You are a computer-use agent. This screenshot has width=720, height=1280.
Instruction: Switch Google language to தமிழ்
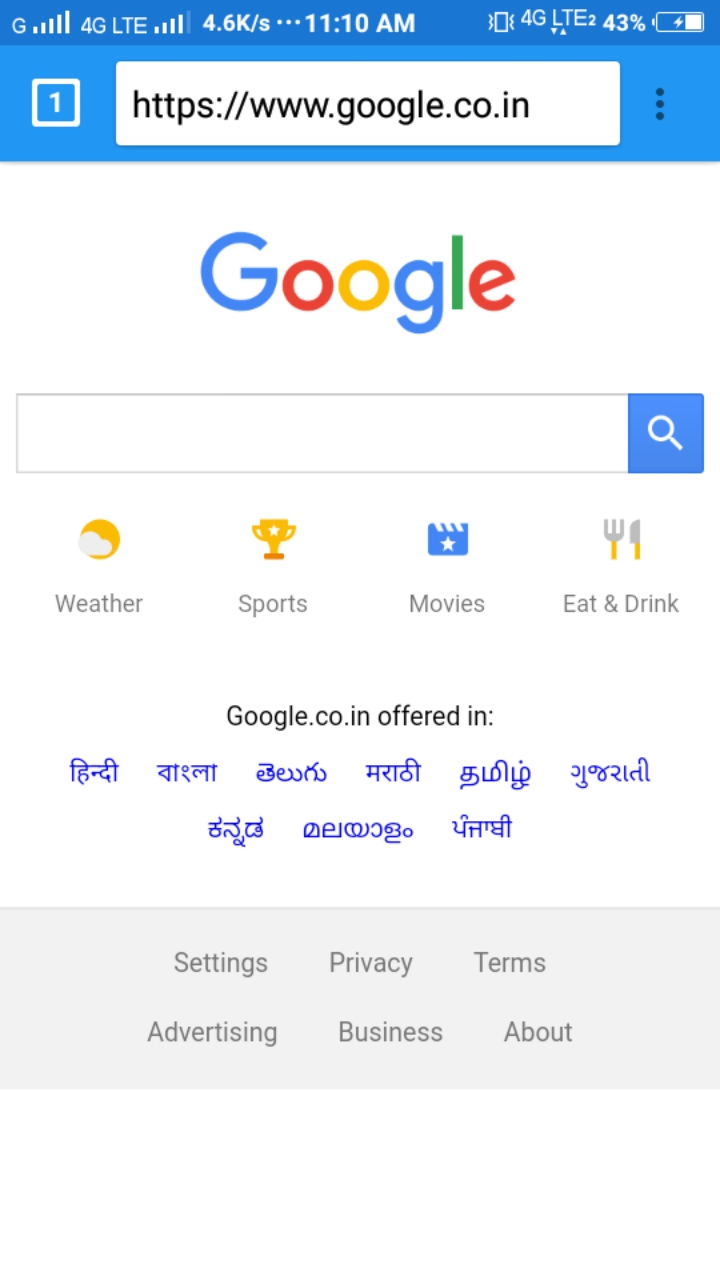click(x=495, y=771)
